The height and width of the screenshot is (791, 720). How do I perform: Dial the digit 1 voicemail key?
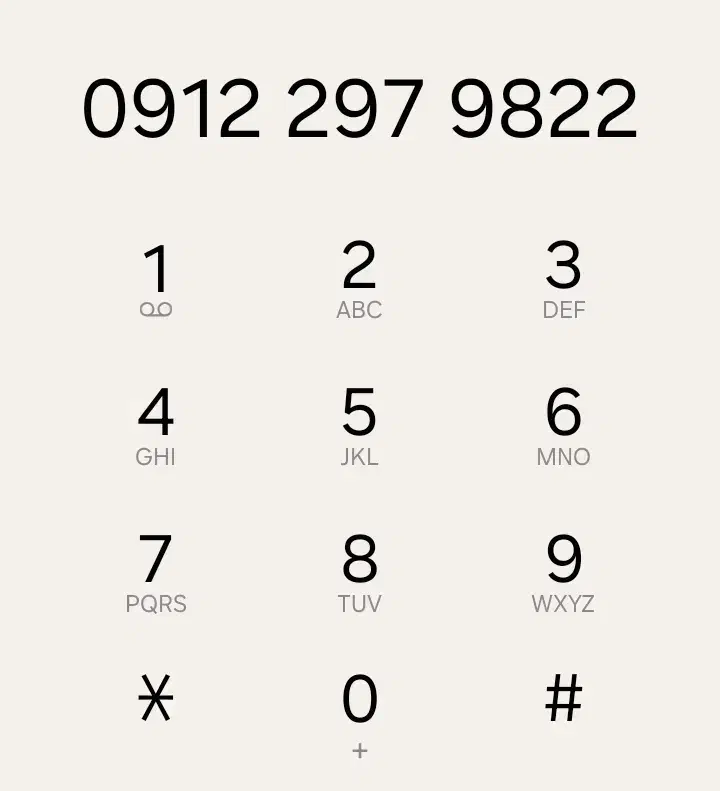tap(156, 279)
